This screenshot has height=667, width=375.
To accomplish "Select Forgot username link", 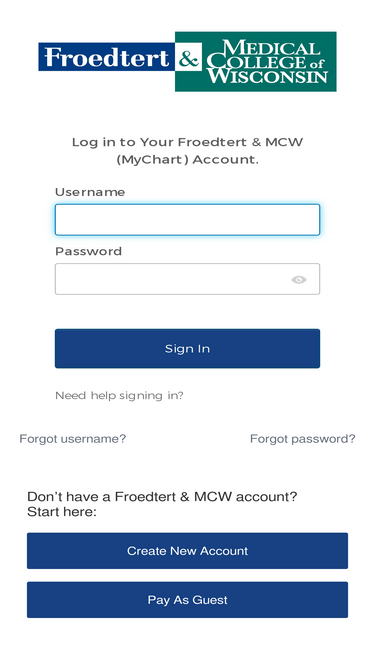I will click(73, 439).
